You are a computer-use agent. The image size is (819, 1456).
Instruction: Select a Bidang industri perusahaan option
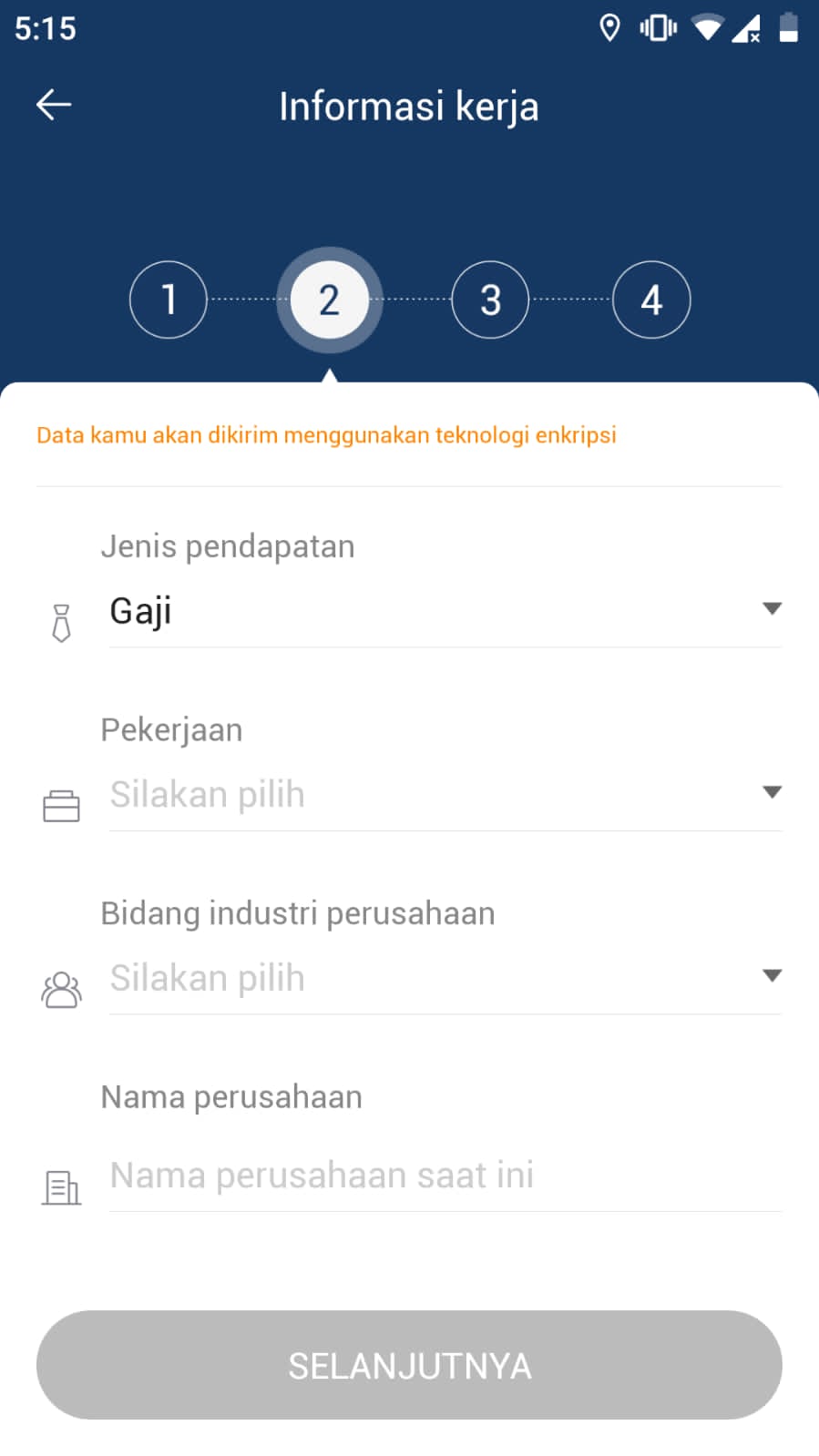(445, 978)
